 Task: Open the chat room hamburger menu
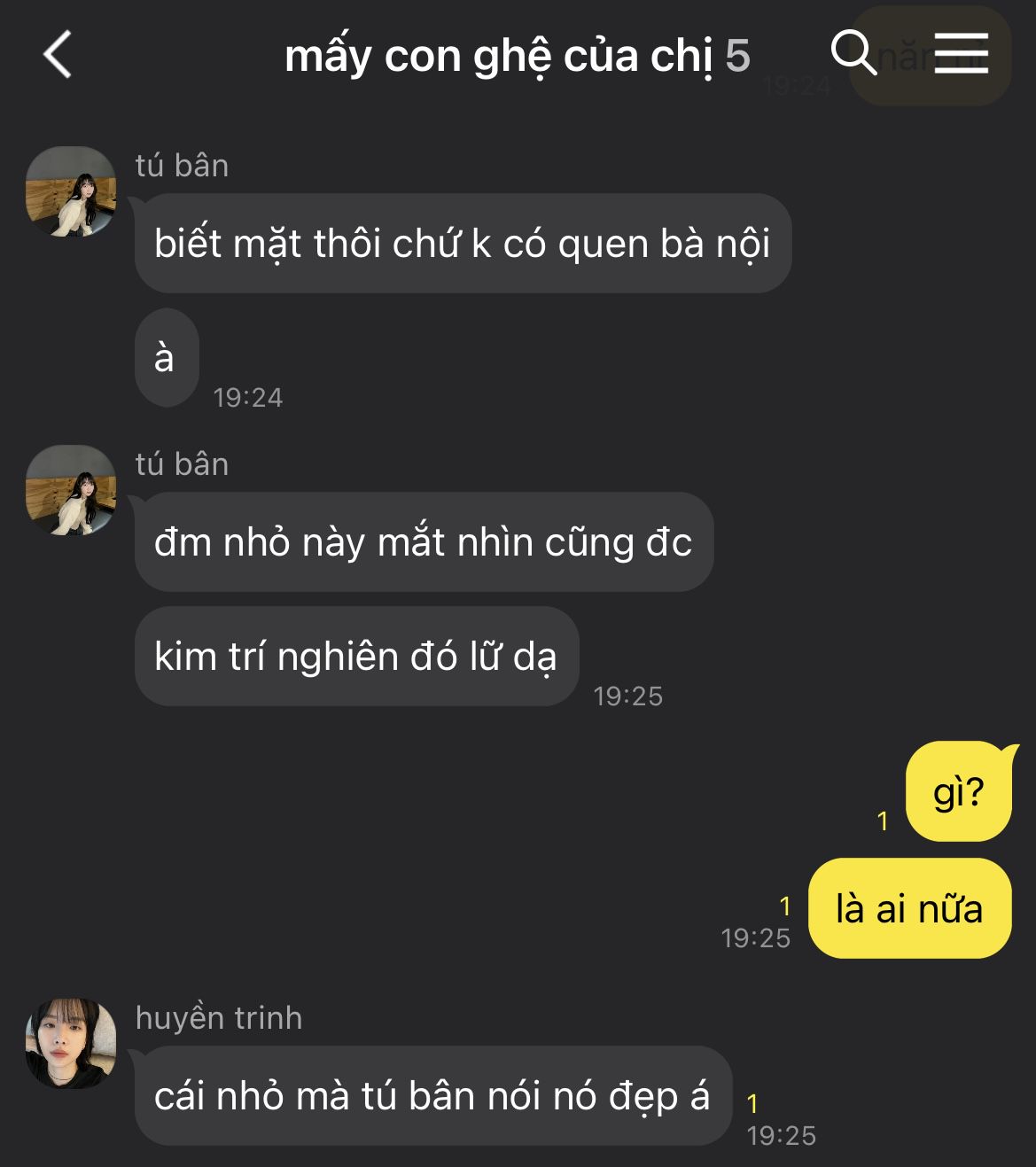(961, 53)
